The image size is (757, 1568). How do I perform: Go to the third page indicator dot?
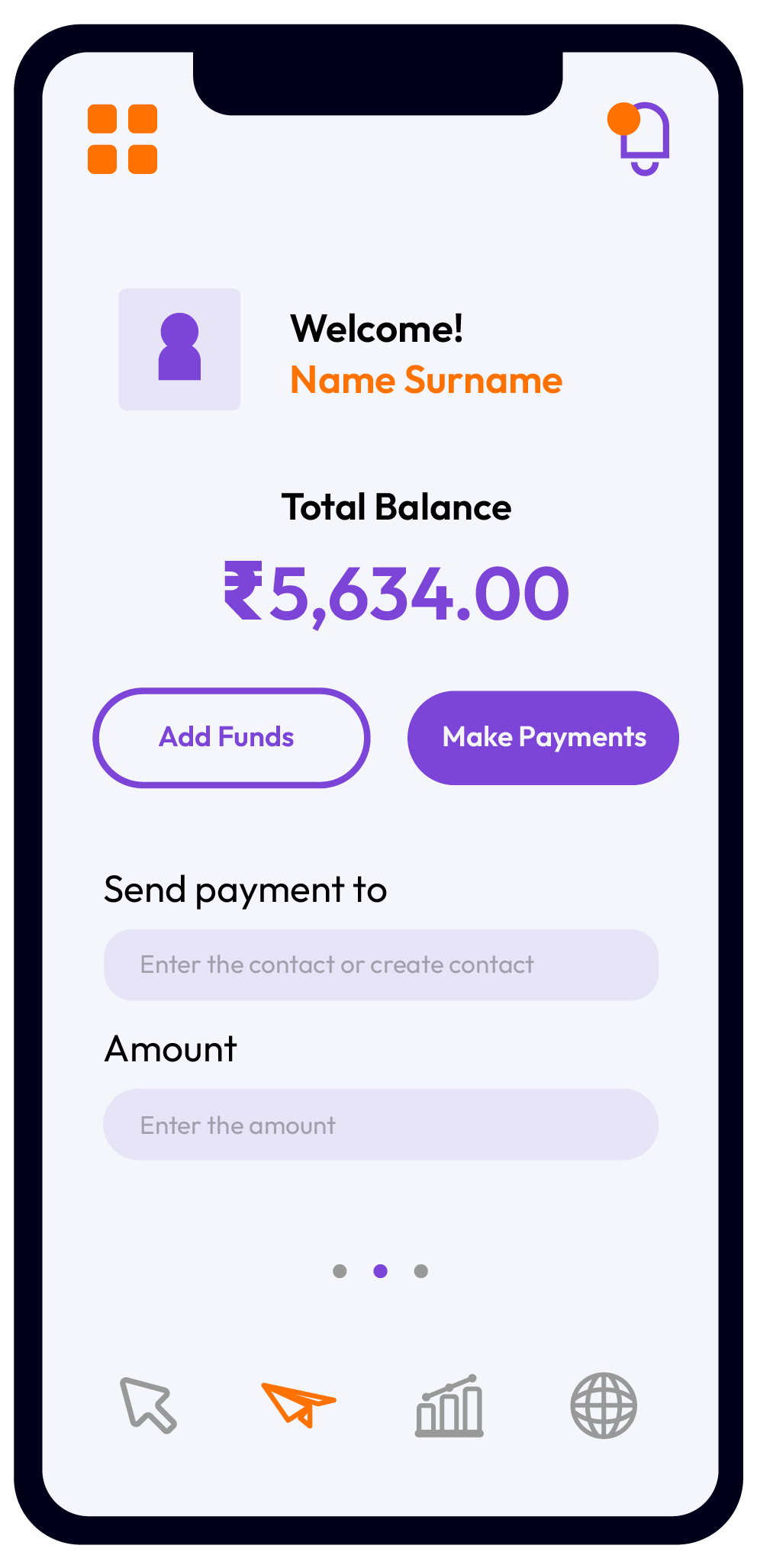click(421, 1270)
